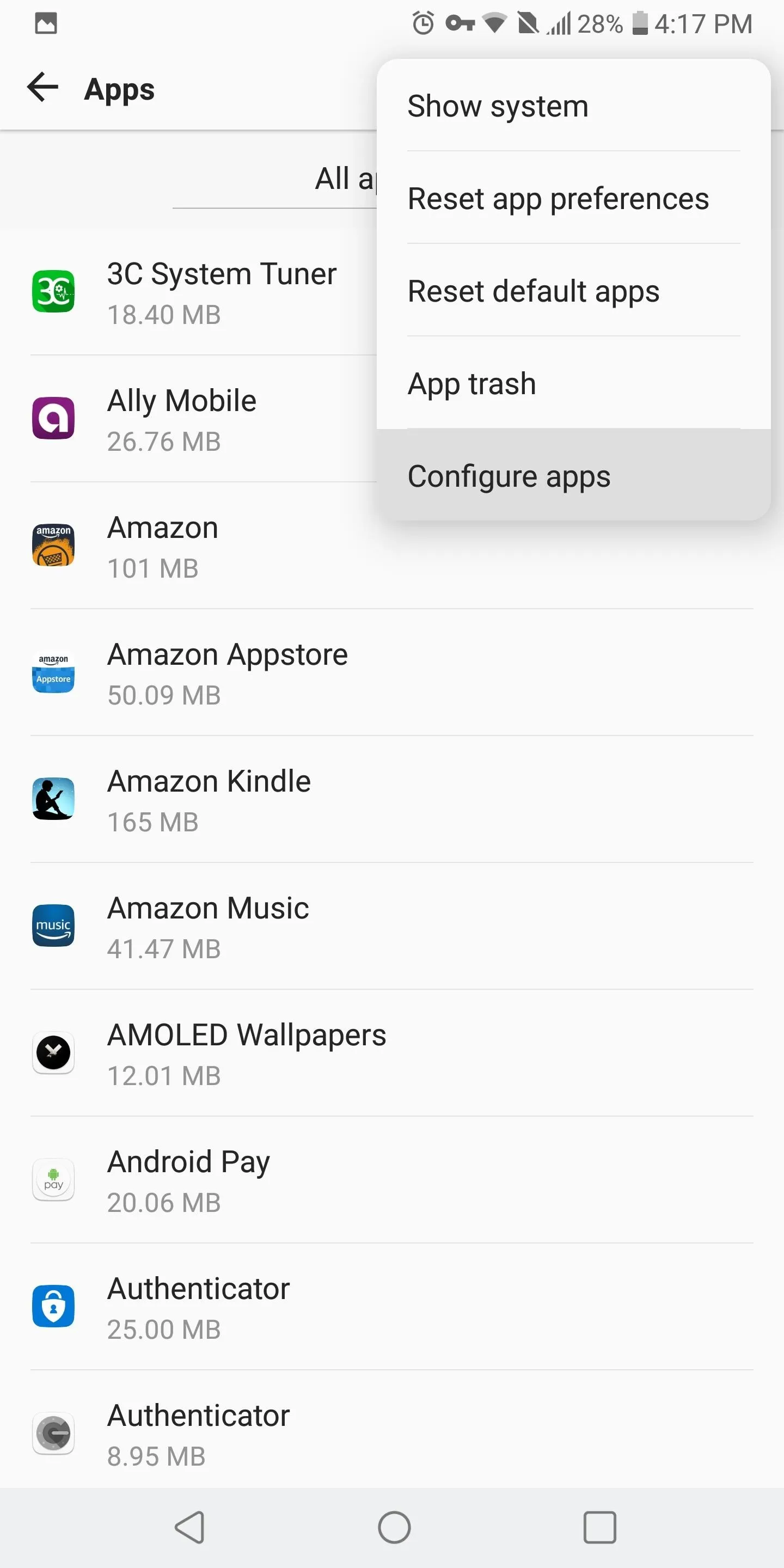
Task: Open recent apps from navigation bar
Action: [x=599, y=1528]
